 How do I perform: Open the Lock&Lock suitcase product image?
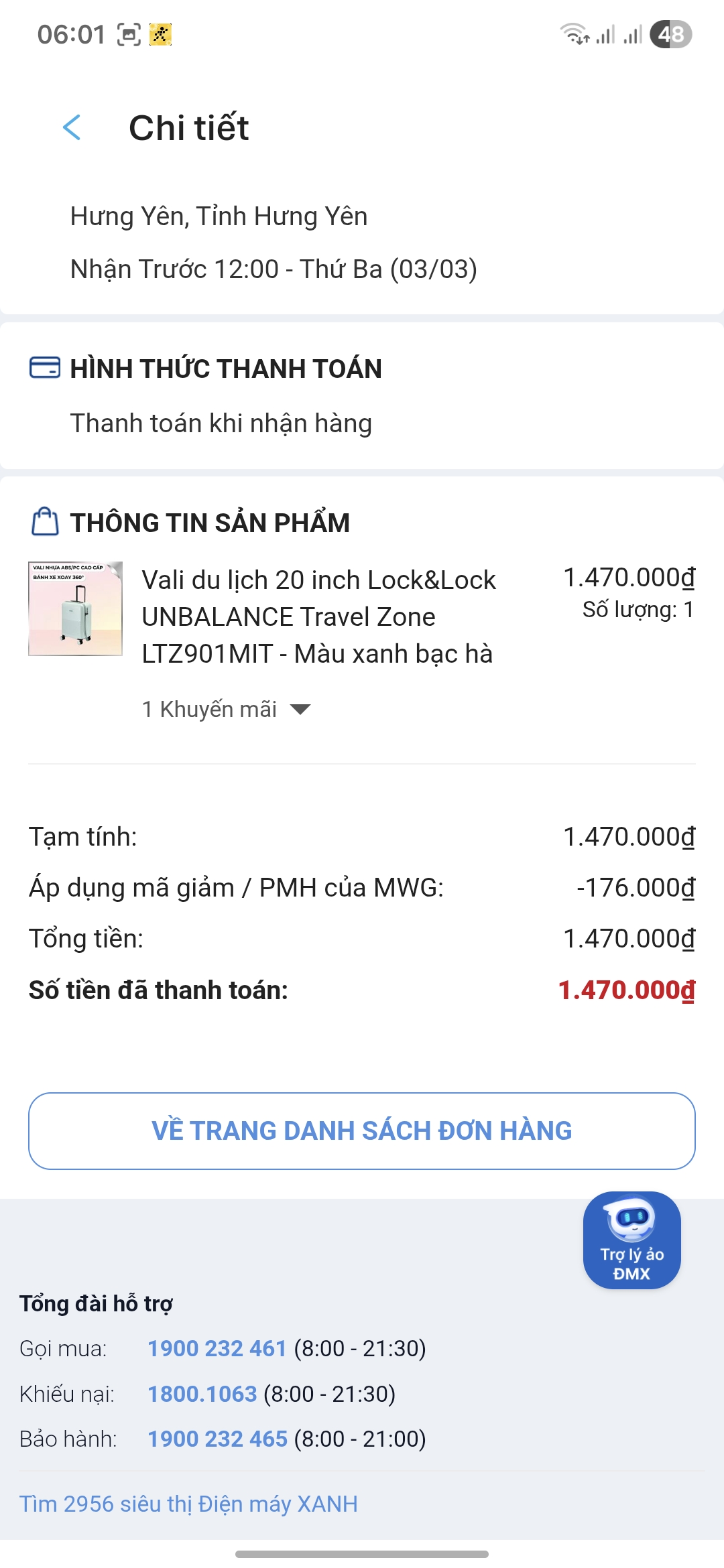[75, 608]
